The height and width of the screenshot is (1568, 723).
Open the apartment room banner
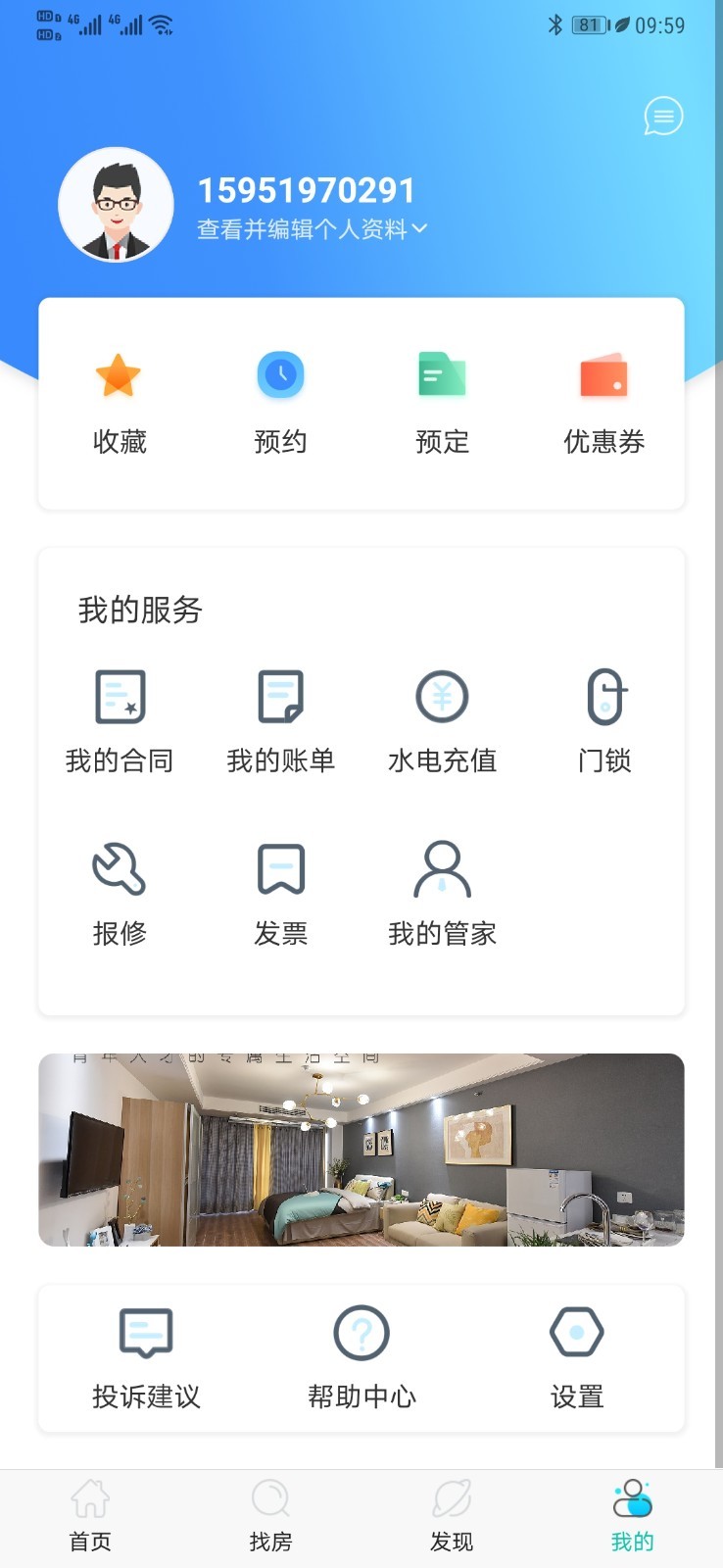361,1150
